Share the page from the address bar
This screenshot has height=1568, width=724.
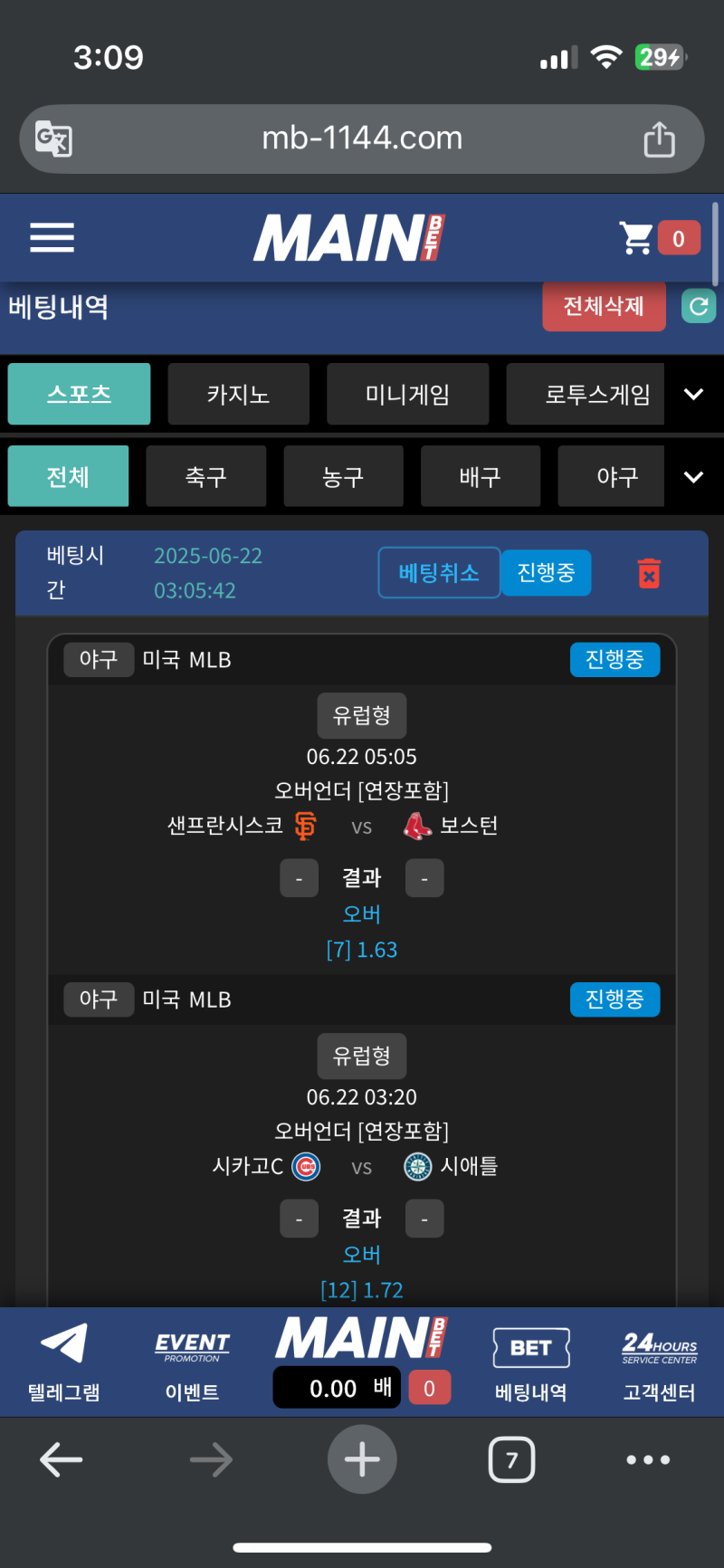coord(659,139)
